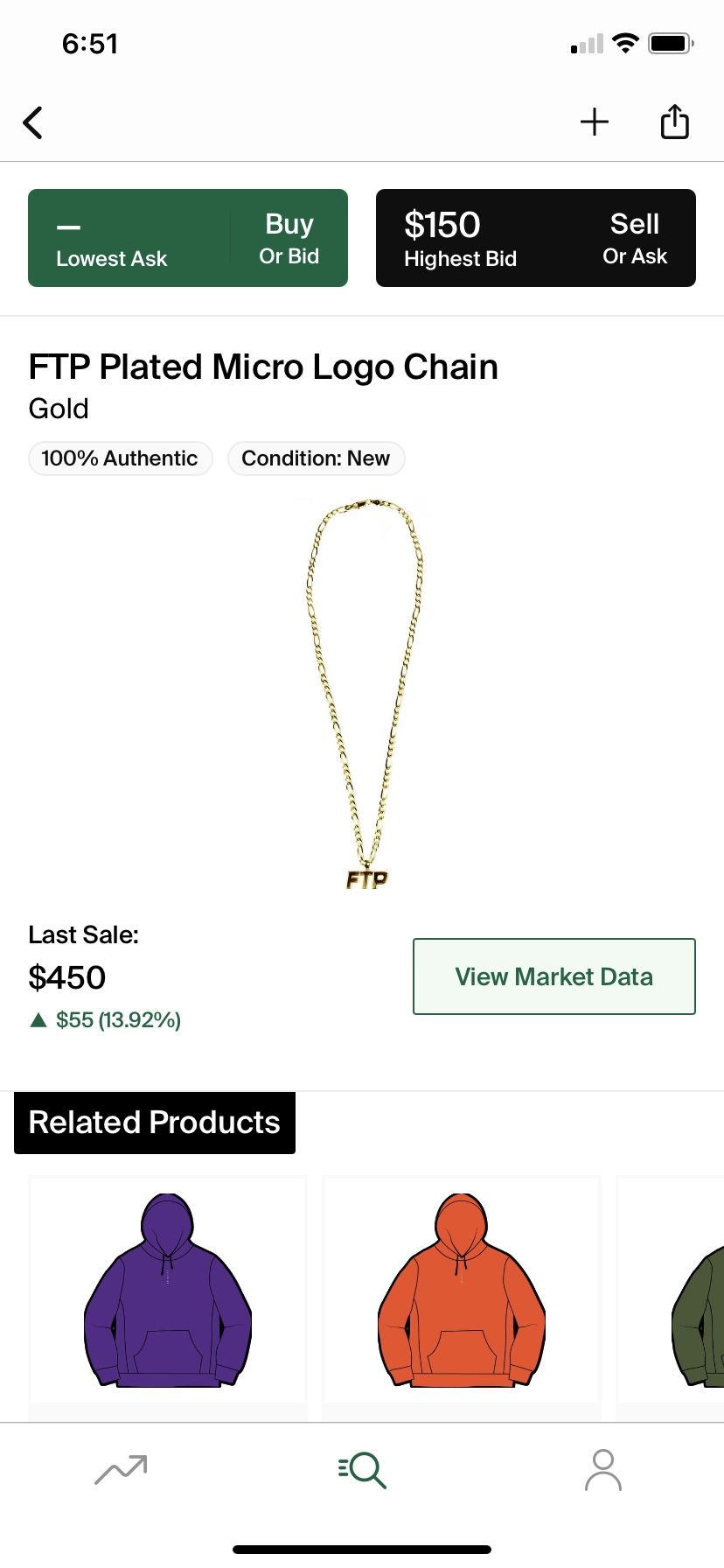Go back using the back arrow

[x=33, y=122]
